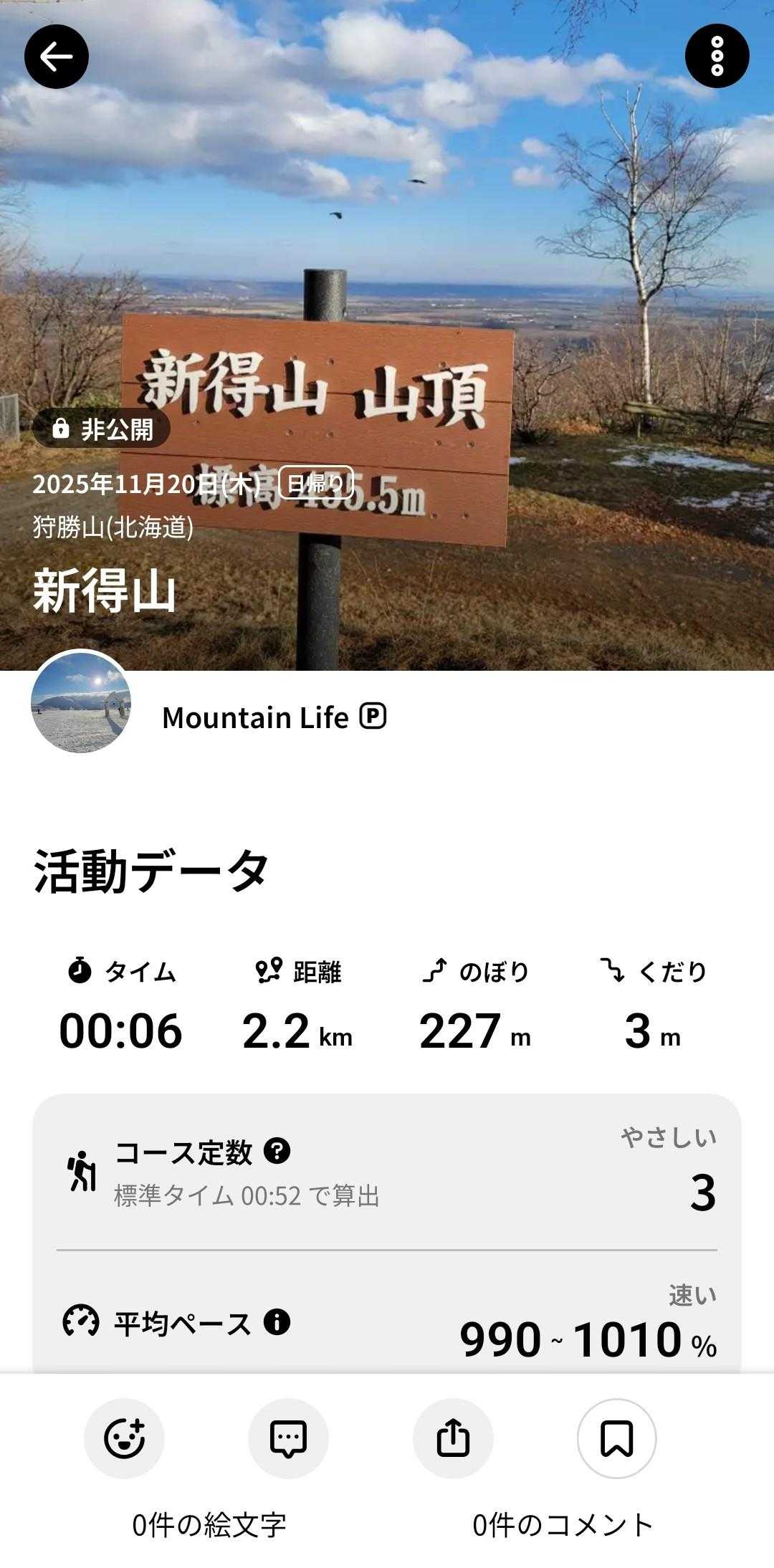Show info about 平均ペース
This screenshot has width=774, height=1568.
coord(277,1321)
